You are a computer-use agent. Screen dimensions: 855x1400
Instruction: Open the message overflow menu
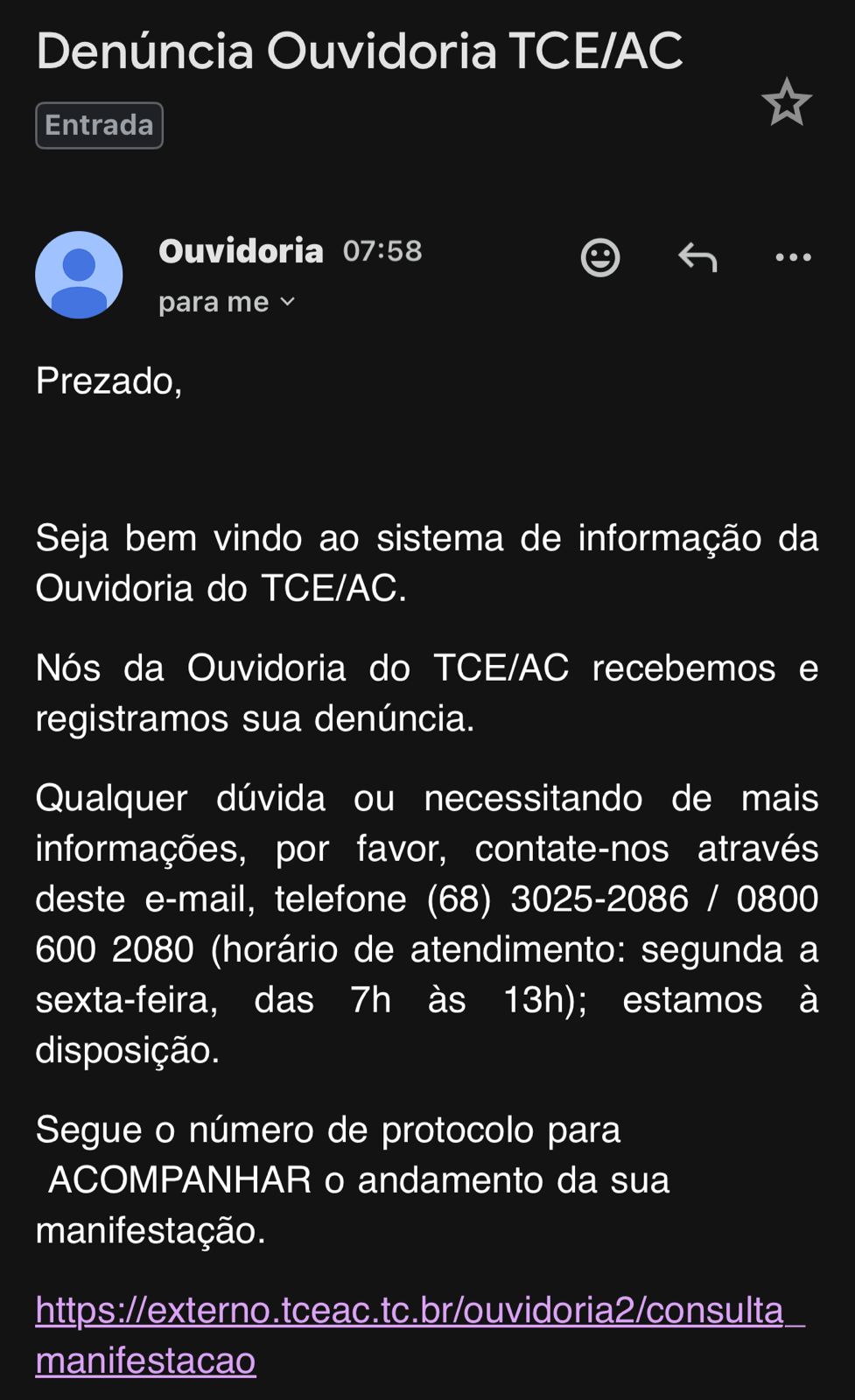[793, 257]
